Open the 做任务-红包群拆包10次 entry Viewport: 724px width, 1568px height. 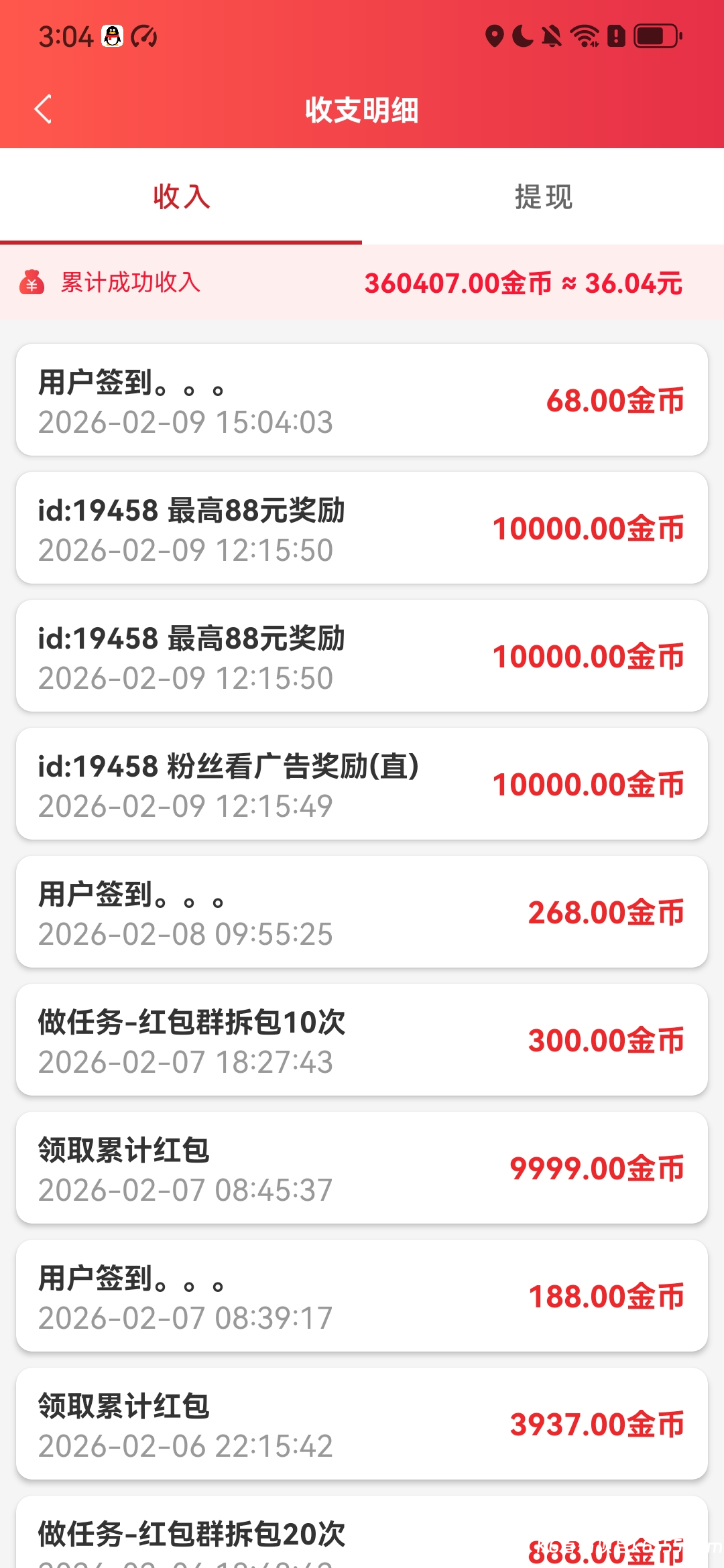click(362, 1040)
